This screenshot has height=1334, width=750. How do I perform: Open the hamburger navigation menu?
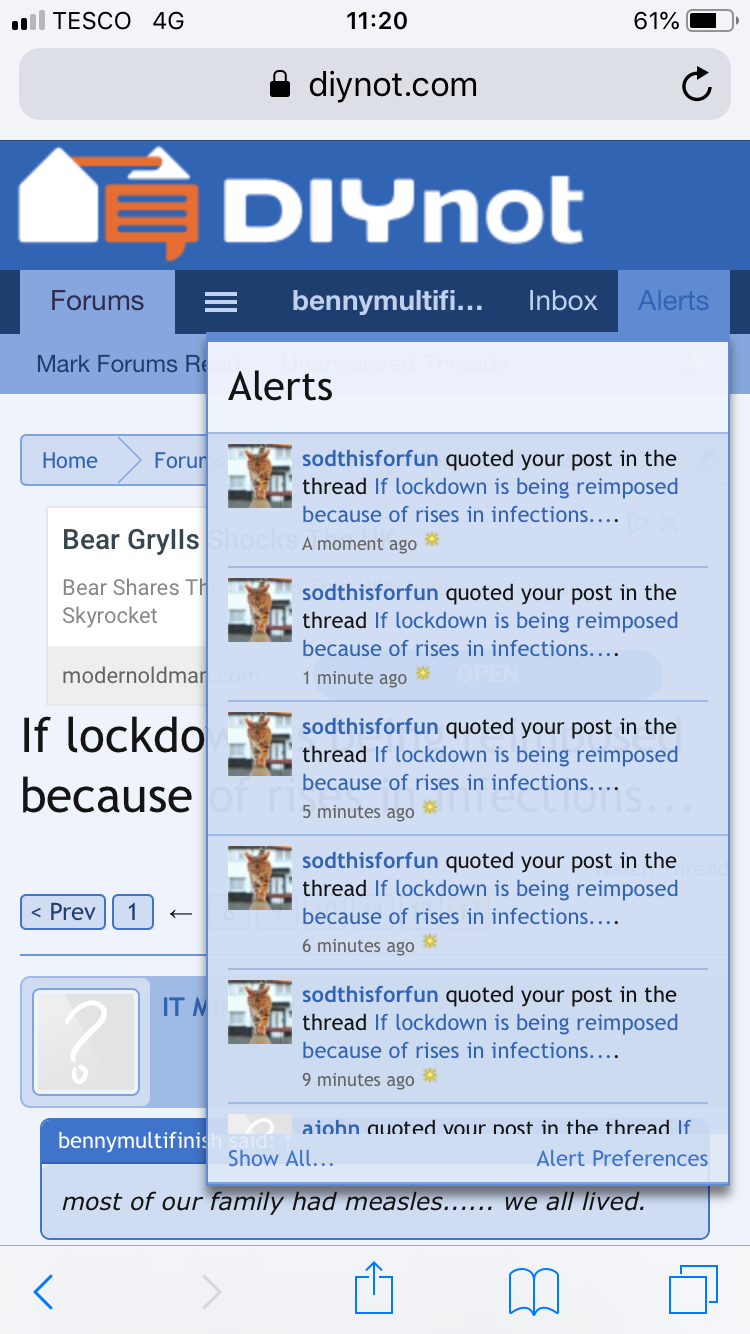[x=221, y=301]
